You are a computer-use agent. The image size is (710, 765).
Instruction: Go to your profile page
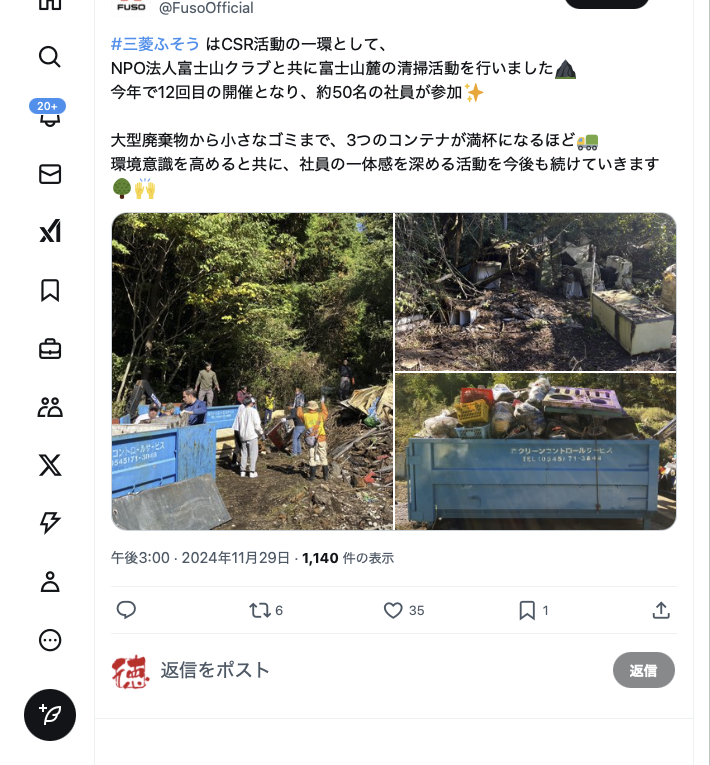click(x=50, y=582)
